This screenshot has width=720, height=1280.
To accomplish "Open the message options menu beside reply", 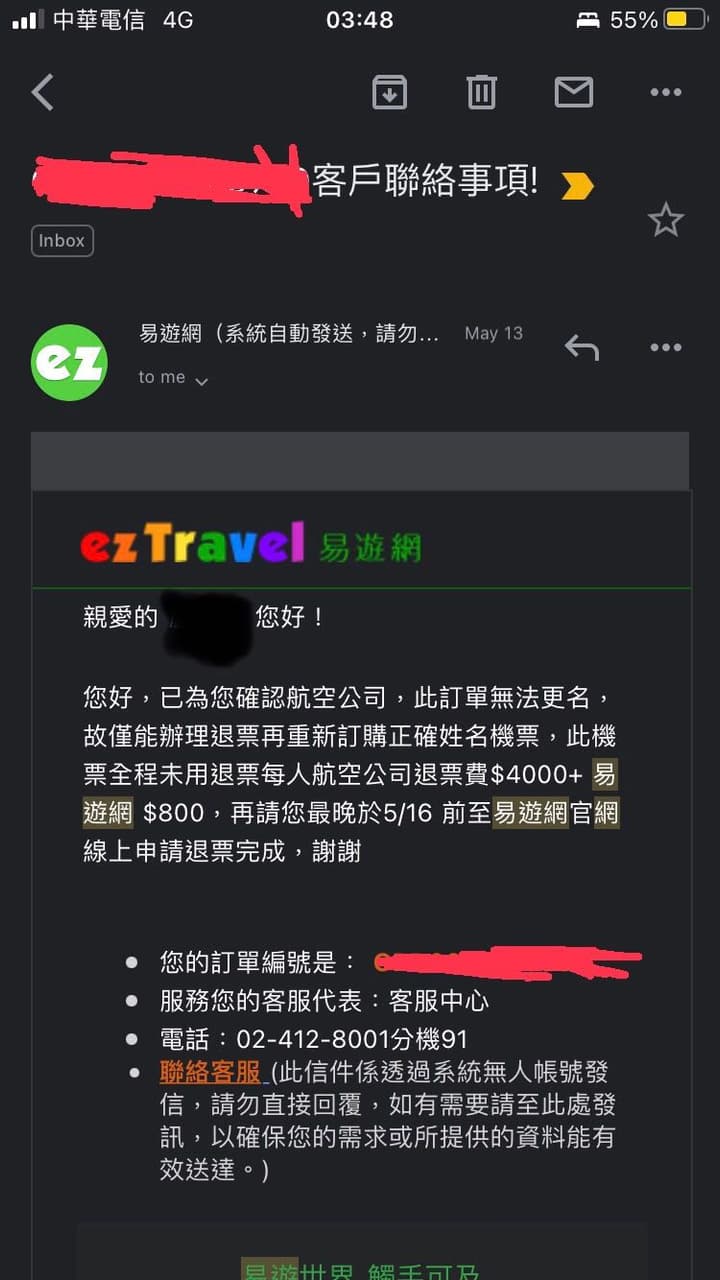I will (665, 347).
